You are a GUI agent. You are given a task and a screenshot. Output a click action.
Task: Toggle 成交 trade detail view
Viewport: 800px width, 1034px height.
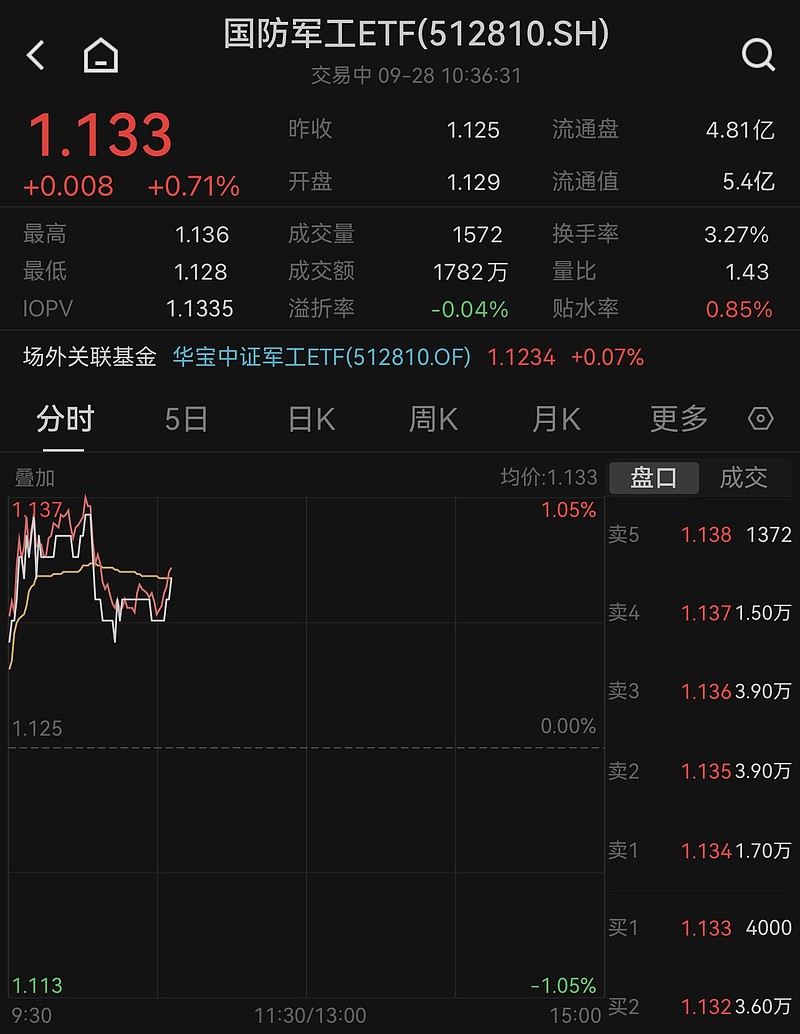pyautogui.click(x=745, y=478)
